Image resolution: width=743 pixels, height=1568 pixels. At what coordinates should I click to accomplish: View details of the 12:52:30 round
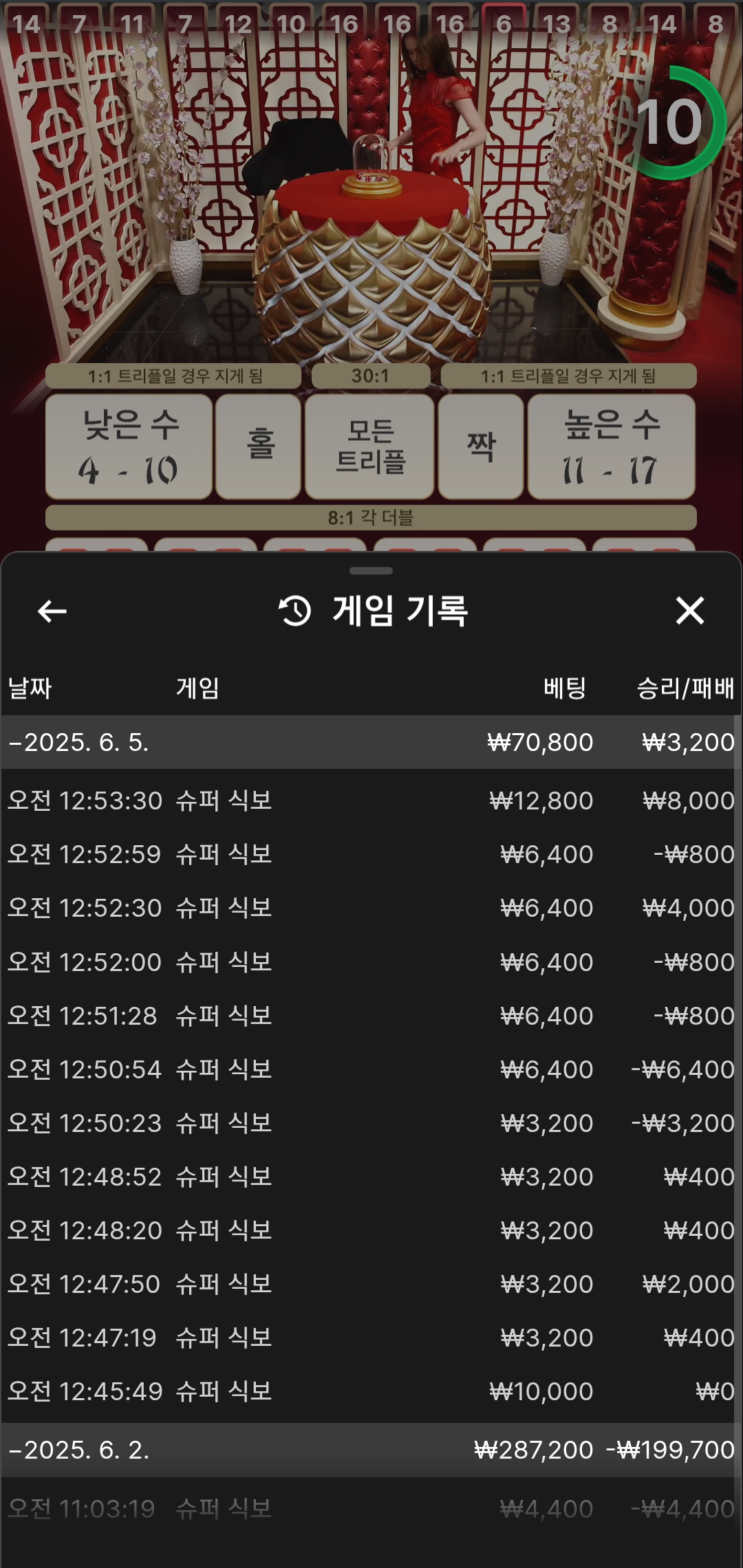370,908
